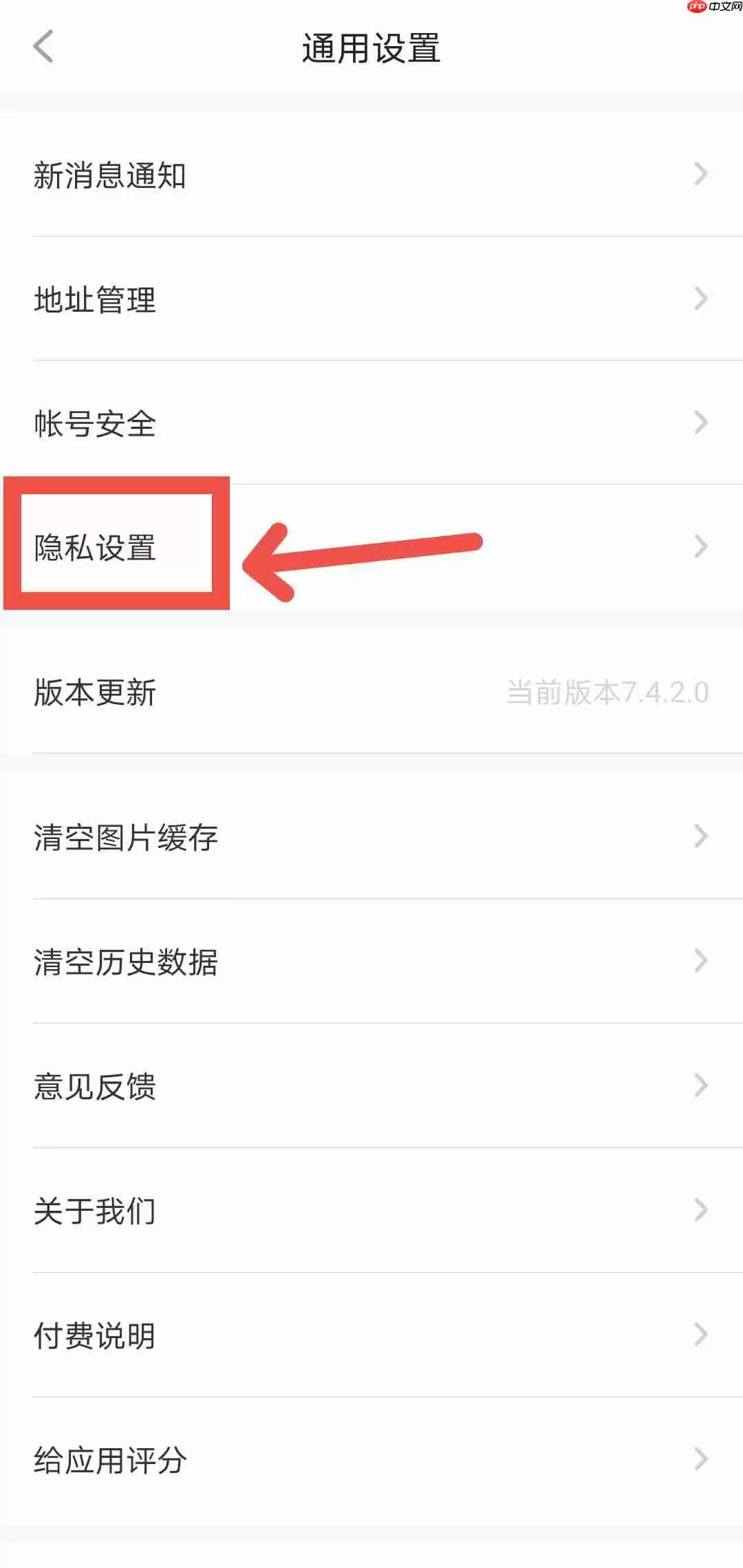Open 付费说明 payment instructions
The image size is (743, 1568).
click(94, 1335)
